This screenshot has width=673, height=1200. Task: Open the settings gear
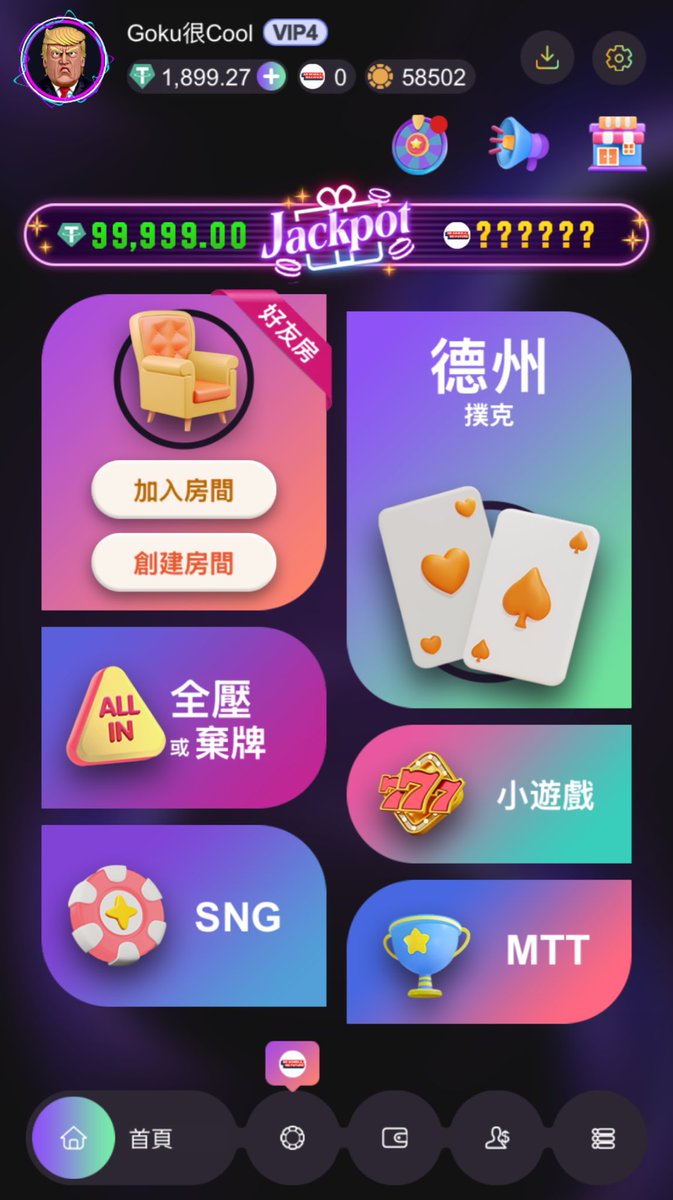tap(619, 58)
